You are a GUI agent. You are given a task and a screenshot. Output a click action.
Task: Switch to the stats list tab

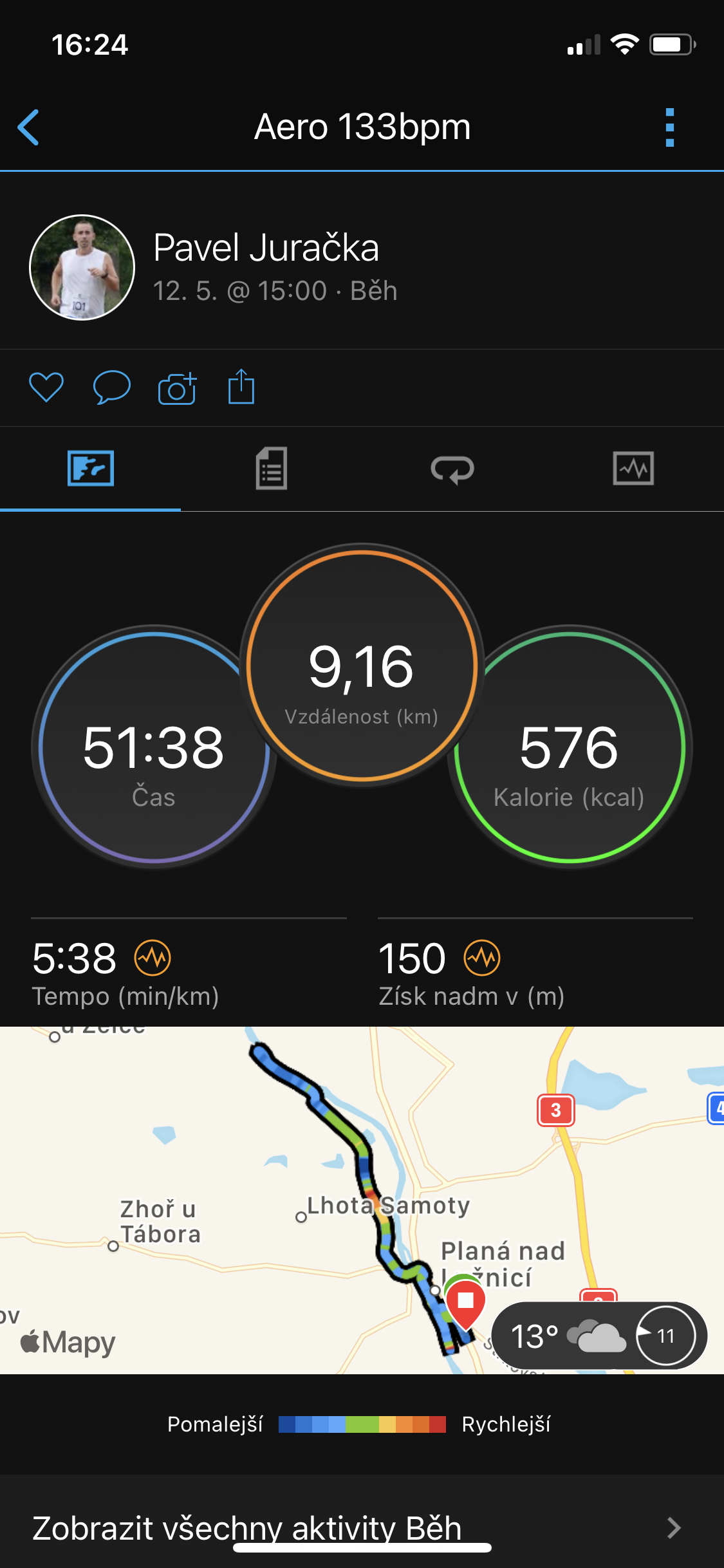click(x=272, y=469)
